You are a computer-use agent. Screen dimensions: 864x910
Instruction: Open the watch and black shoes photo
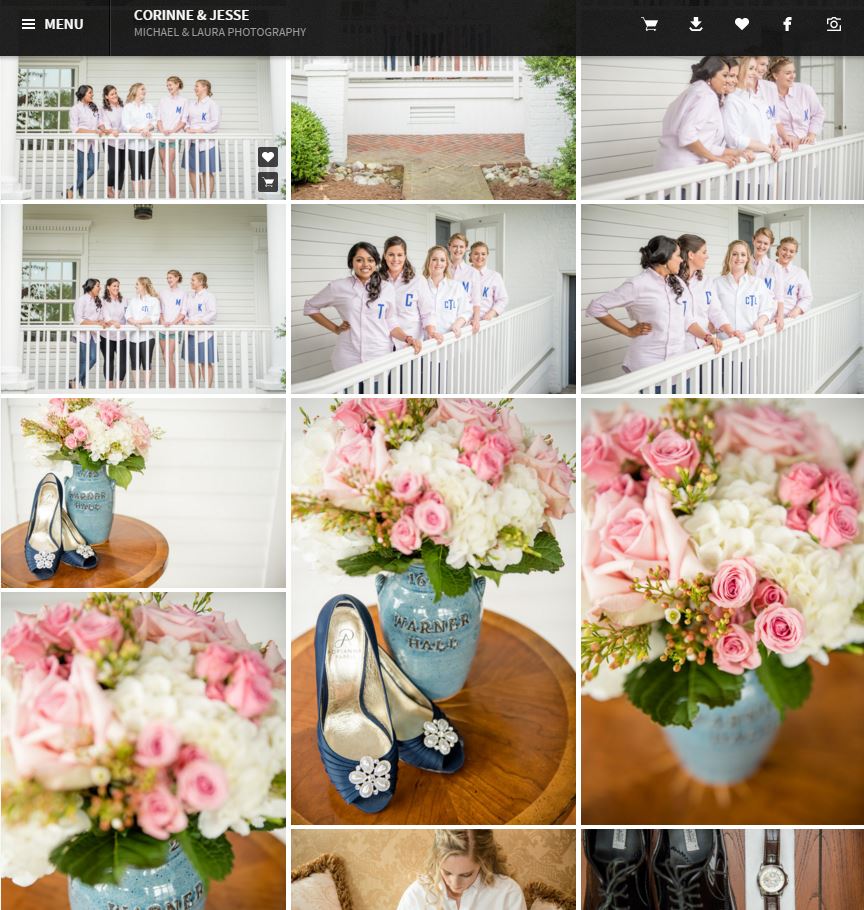[722, 869]
